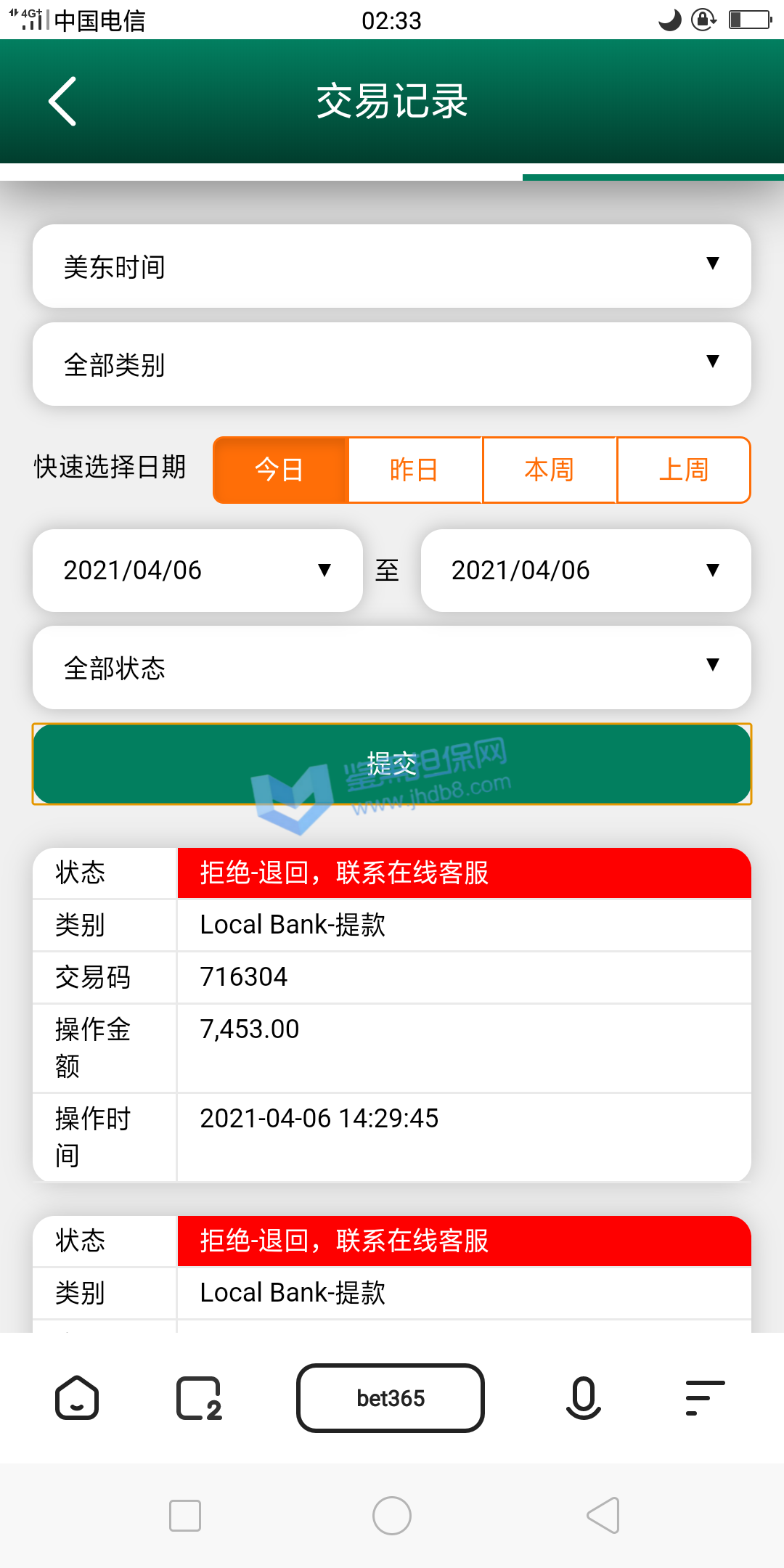784x1568 pixels.
Task: Select the 今日 quick date option
Action: (x=280, y=470)
